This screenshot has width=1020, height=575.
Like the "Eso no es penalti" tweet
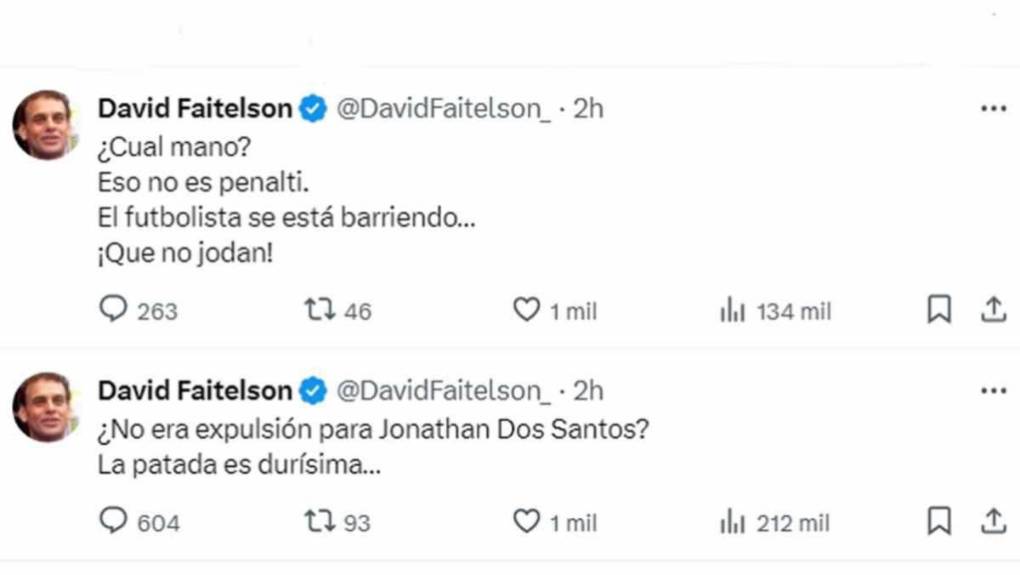click(x=526, y=310)
